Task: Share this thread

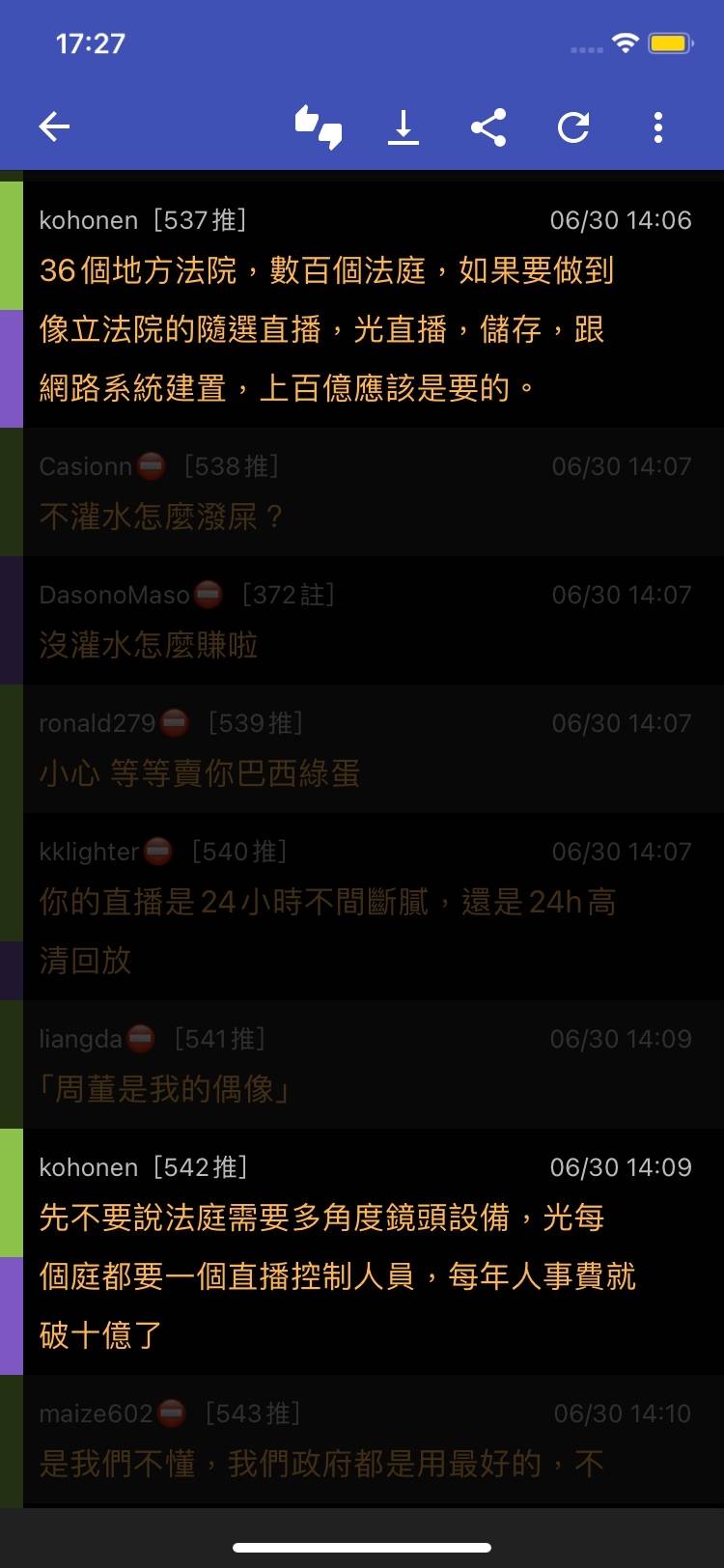Action: click(488, 127)
